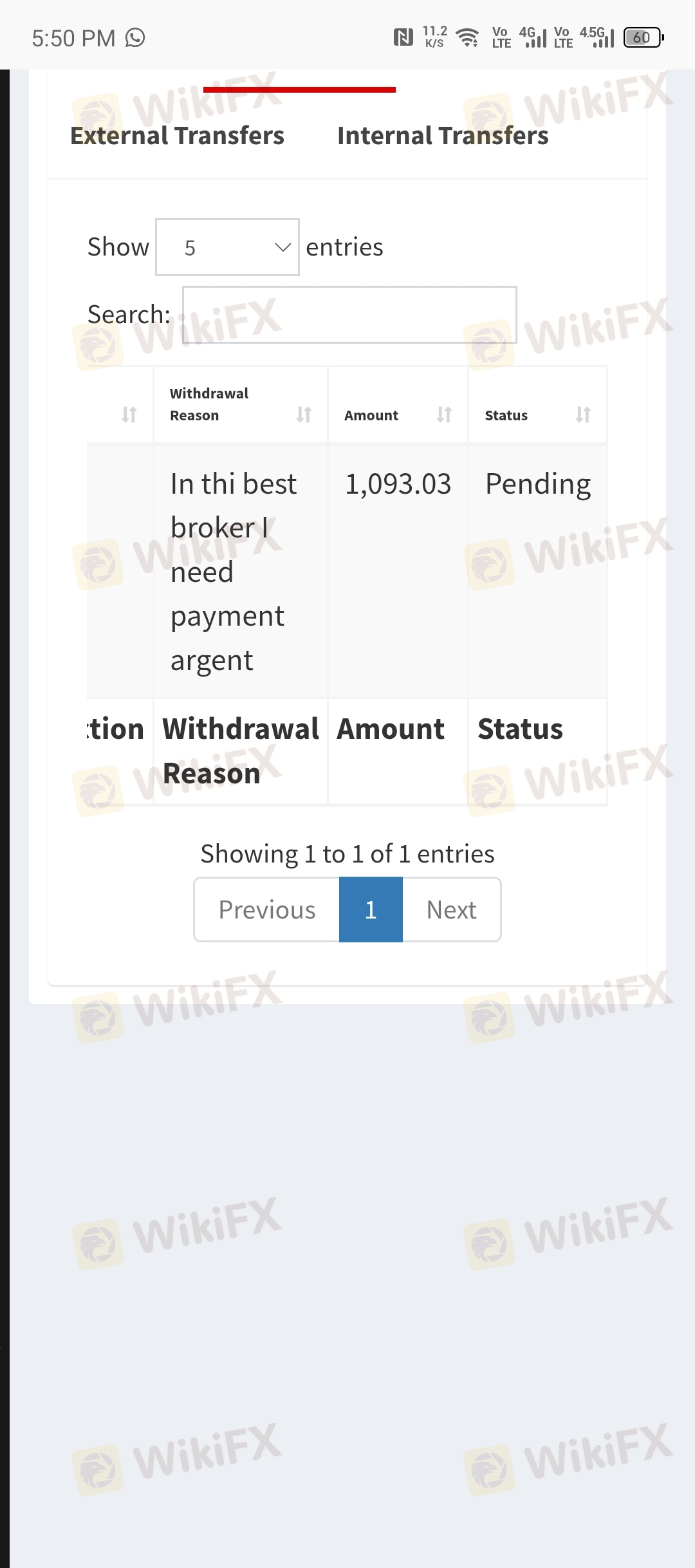
Task: Open the Show entries dropdown
Action: point(227,247)
